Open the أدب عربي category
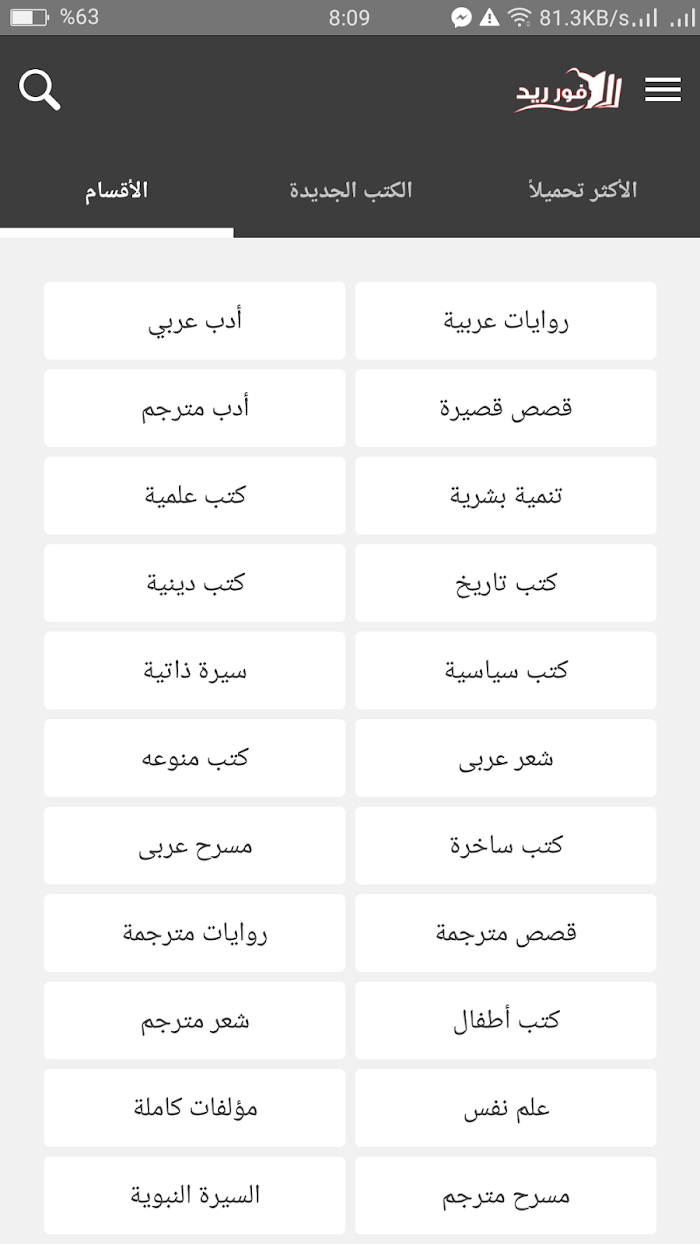Image resolution: width=700 pixels, height=1244 pixels. point(195,321)
